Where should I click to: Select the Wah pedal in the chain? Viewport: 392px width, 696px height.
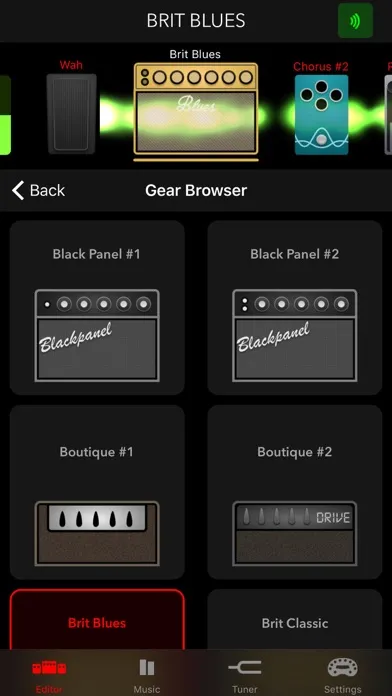tap(71, 114)
